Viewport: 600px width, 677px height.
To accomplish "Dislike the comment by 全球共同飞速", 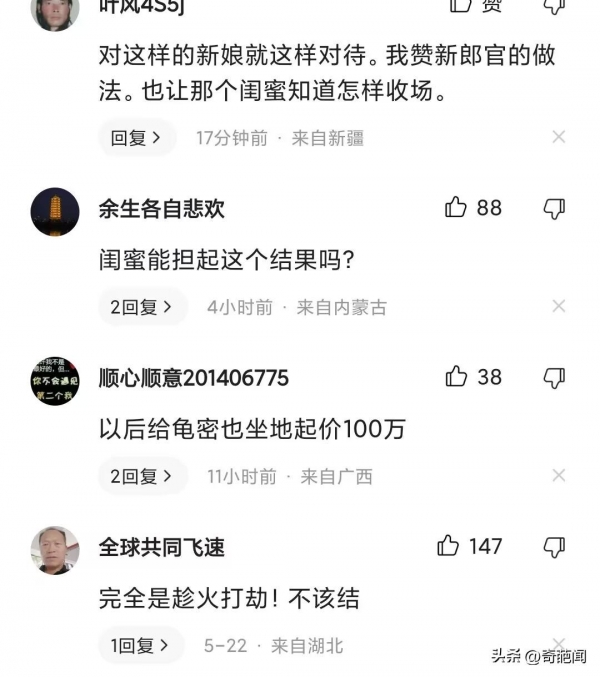I will click(554, 546).
